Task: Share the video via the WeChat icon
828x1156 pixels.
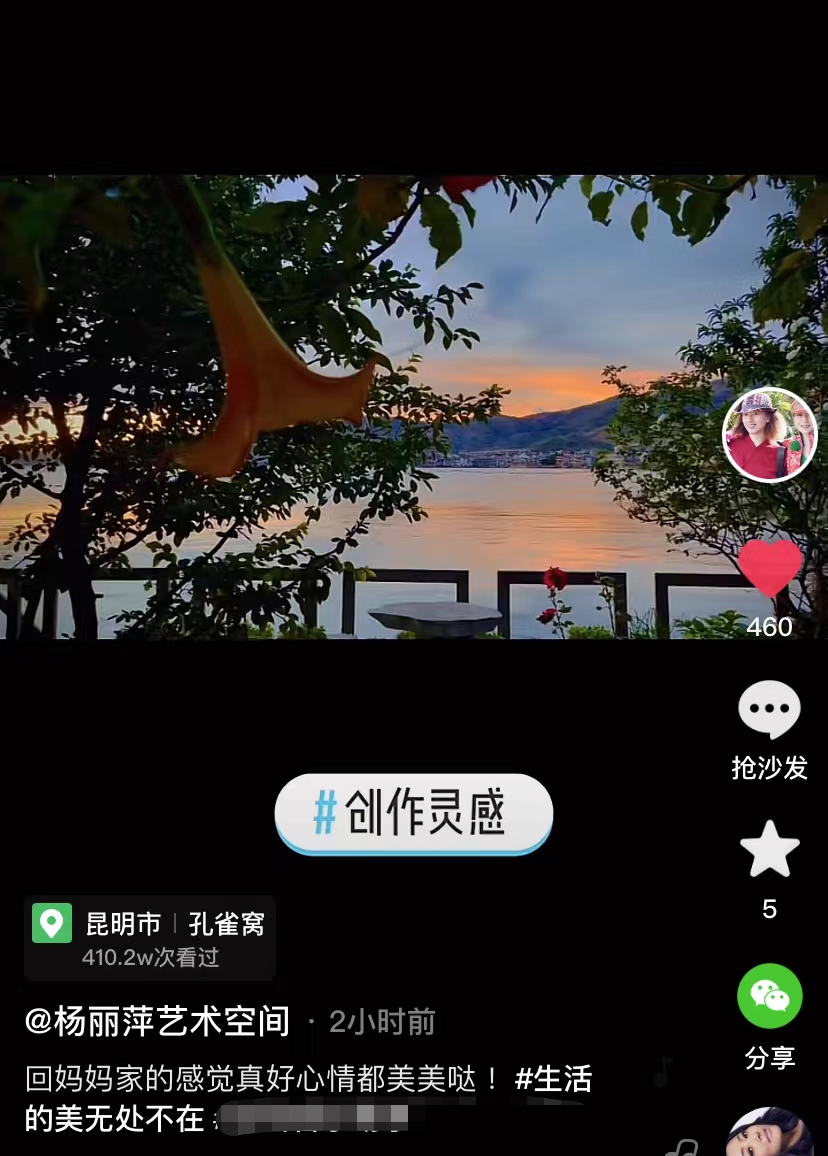Action: [x=769, y=996]
